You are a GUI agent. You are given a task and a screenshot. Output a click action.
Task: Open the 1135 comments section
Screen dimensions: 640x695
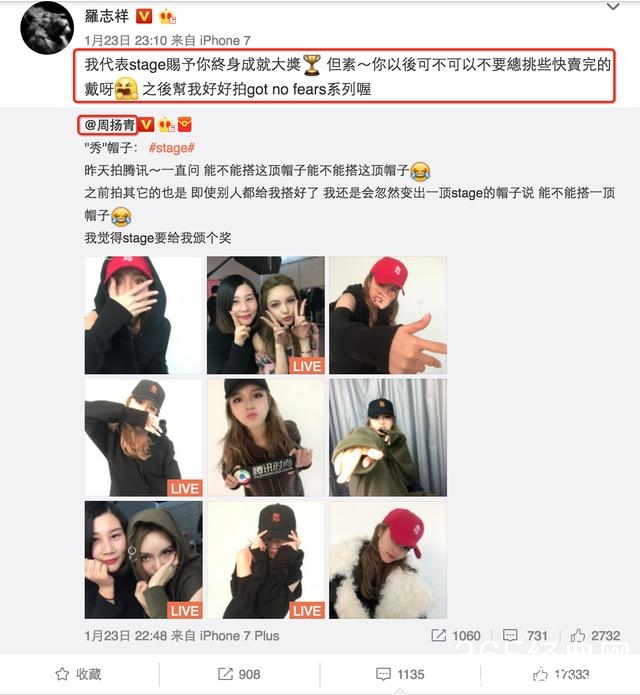pyautogui.click(x=398, y=675)
